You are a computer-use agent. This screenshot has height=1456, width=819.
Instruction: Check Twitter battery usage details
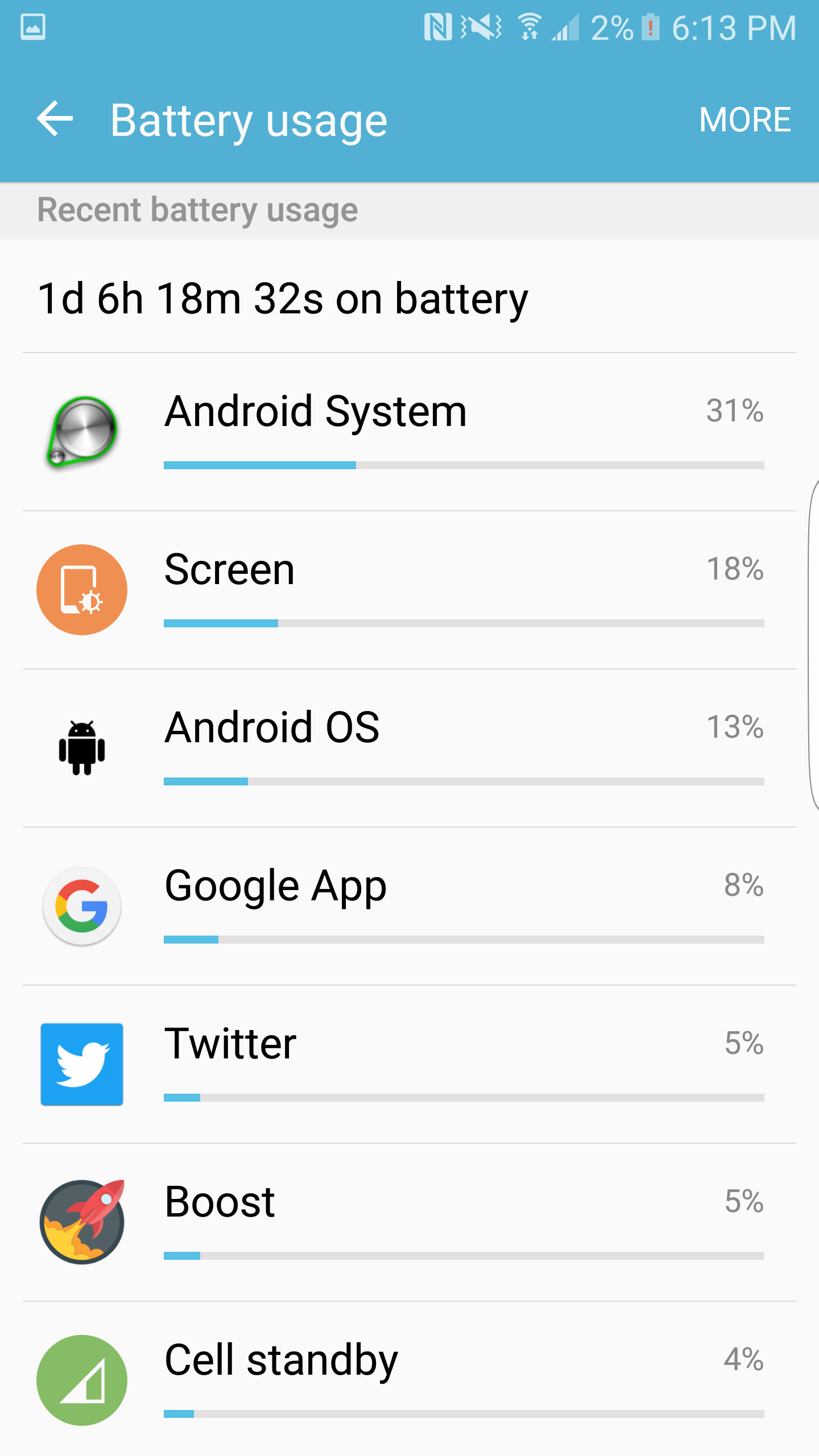pyautogui.click(x=409, y=1064)
